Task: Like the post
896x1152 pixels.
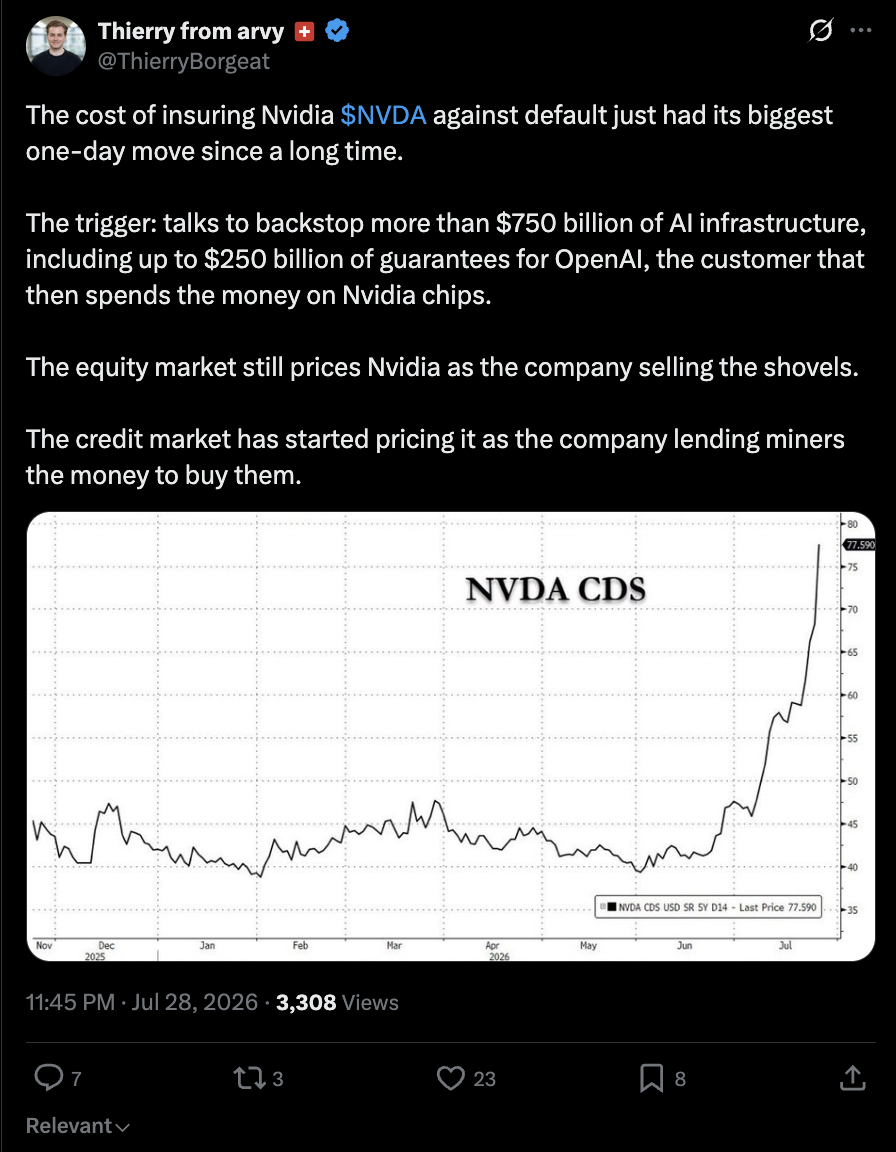Action: 466,1078
